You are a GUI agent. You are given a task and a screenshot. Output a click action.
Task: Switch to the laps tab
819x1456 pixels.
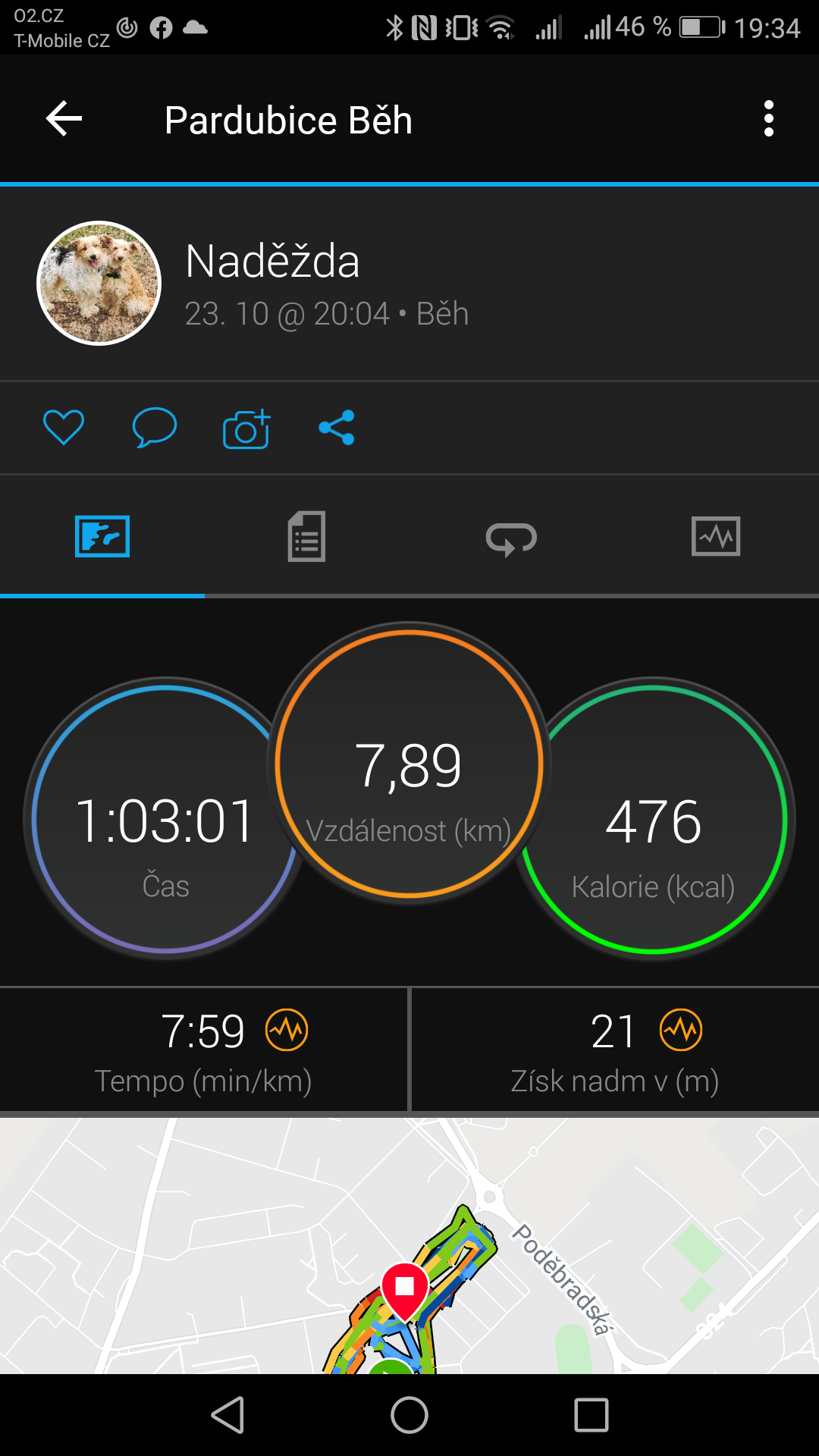tap(511, 538)
